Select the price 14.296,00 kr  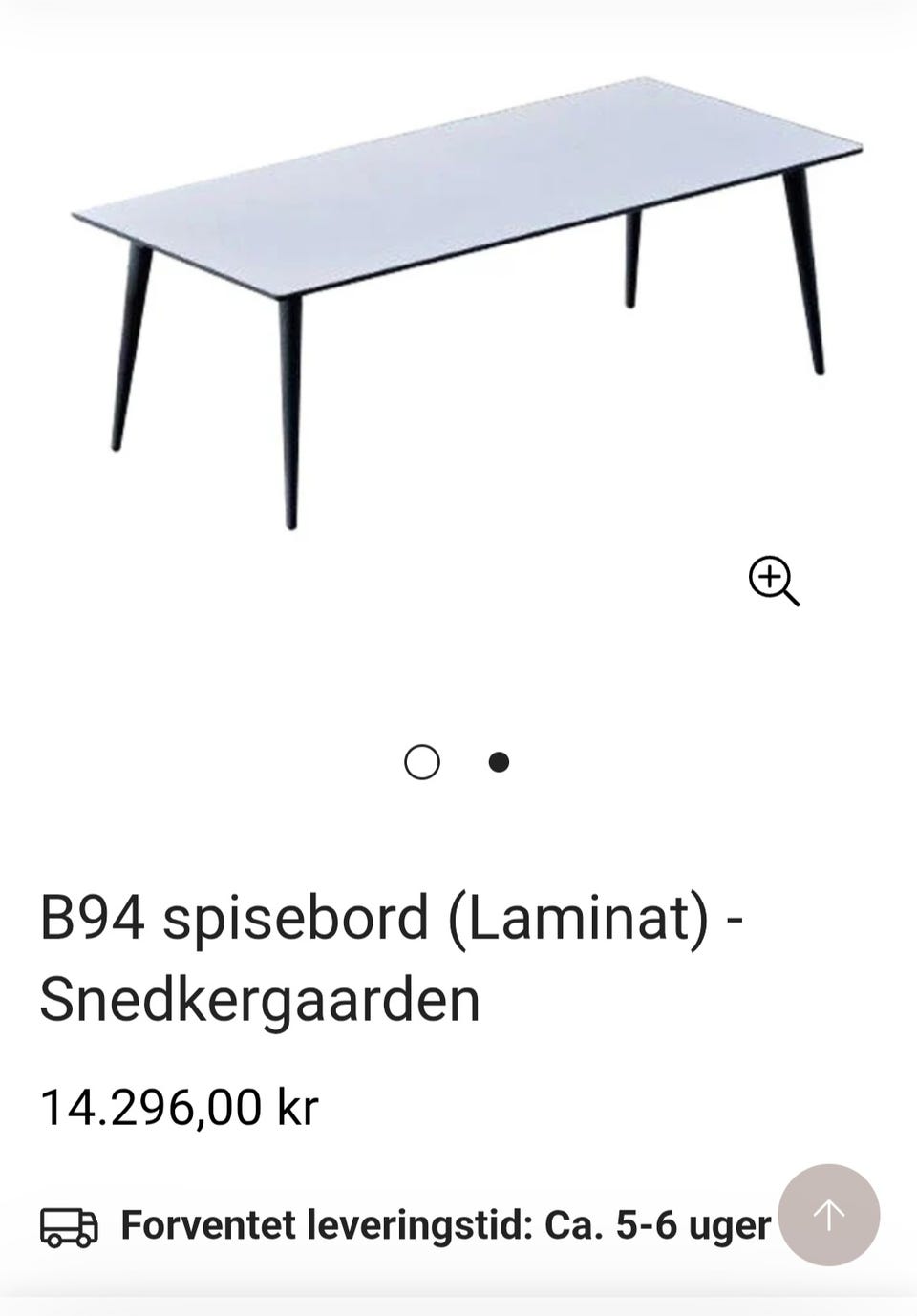point(180,1107)
